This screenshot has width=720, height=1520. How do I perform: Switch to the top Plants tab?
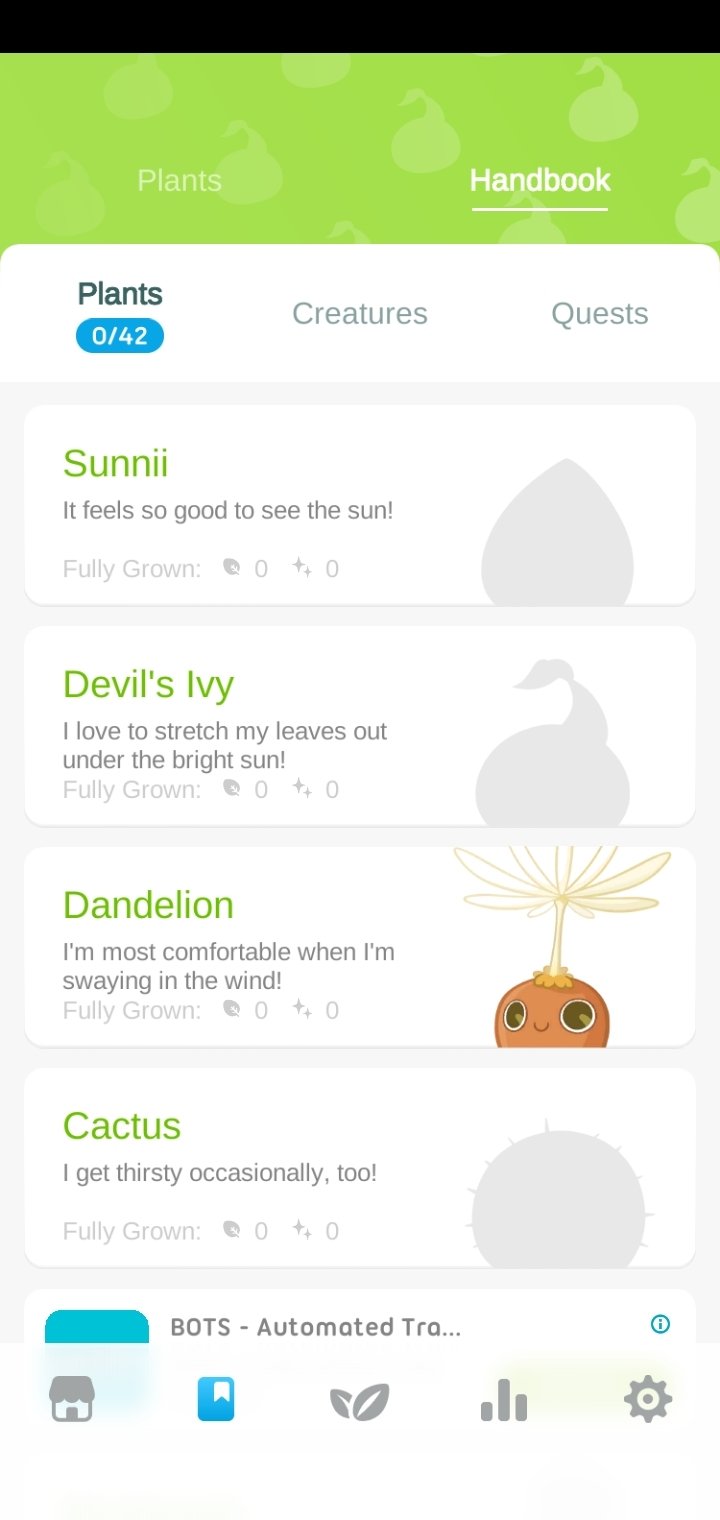coord(179,180)
